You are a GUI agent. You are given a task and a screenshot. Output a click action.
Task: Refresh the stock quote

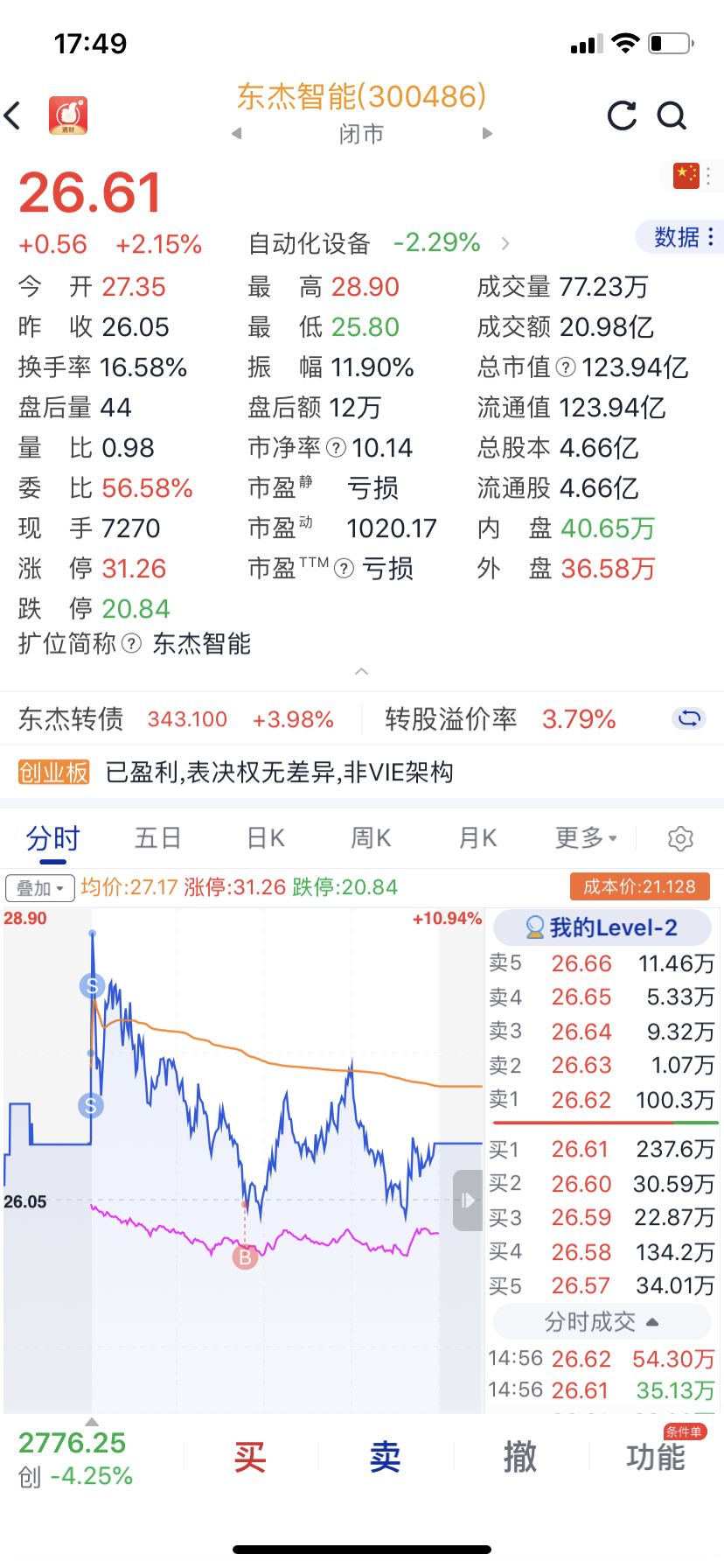pos(622,115)
